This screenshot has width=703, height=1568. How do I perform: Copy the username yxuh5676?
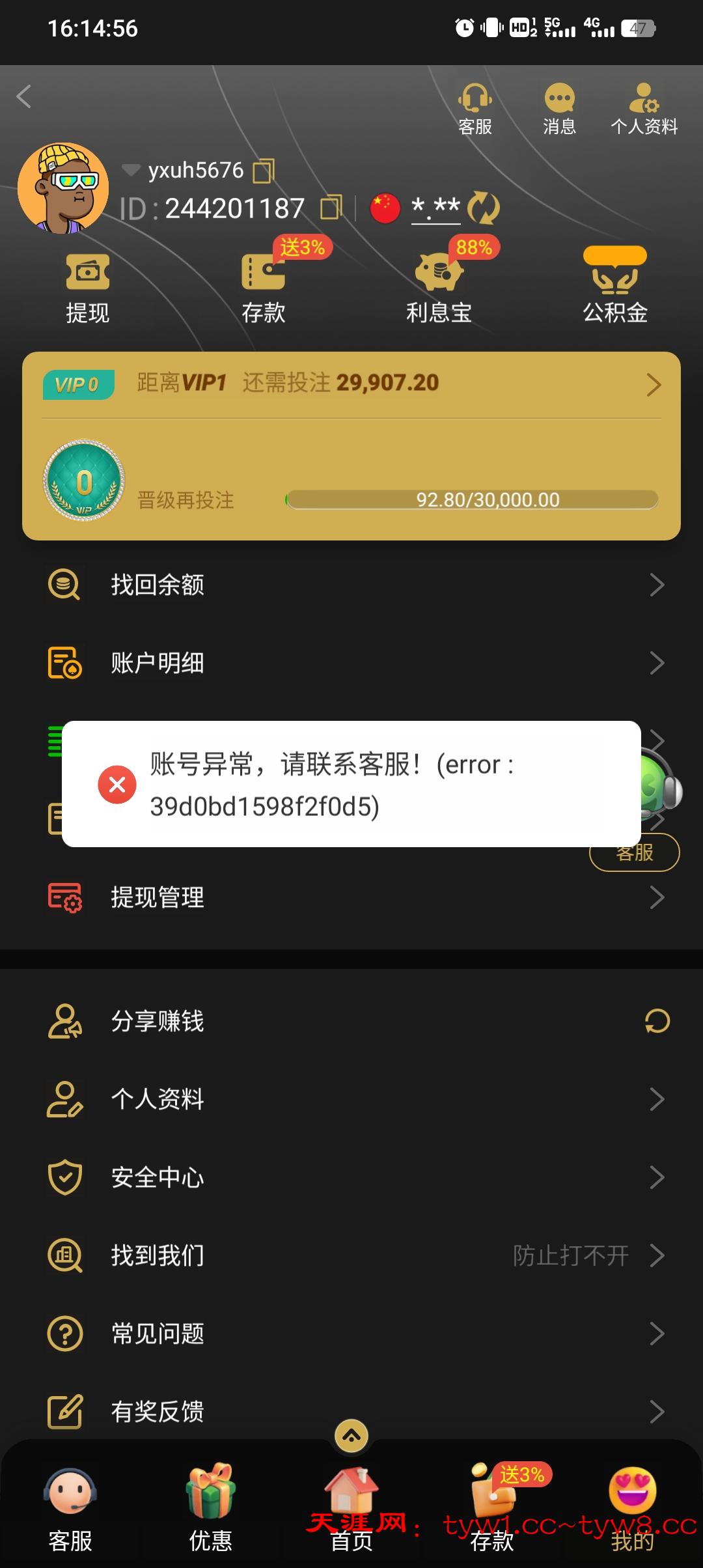pos(264,171)
